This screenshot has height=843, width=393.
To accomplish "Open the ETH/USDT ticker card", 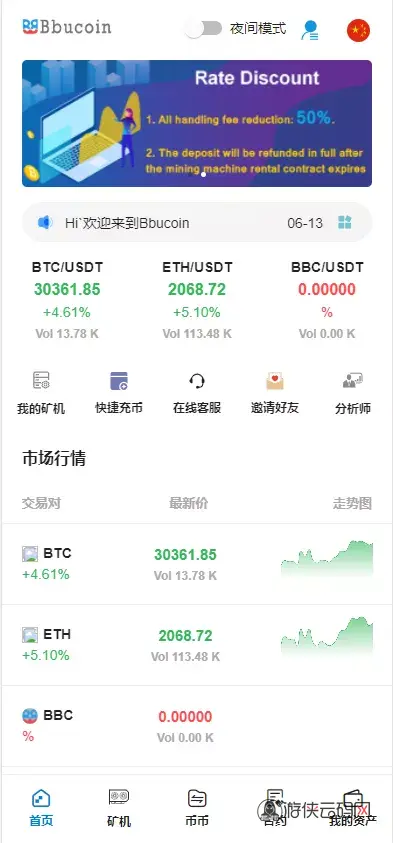I will [197, 300].
